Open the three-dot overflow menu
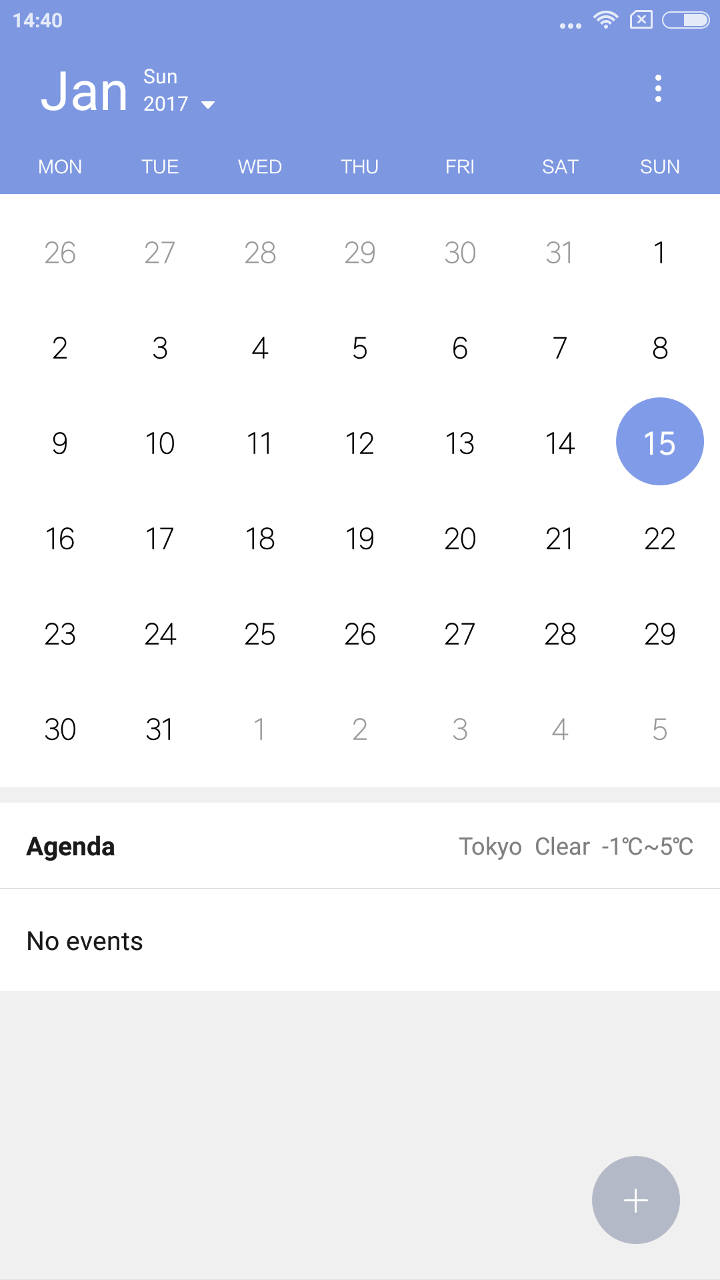 658,89
